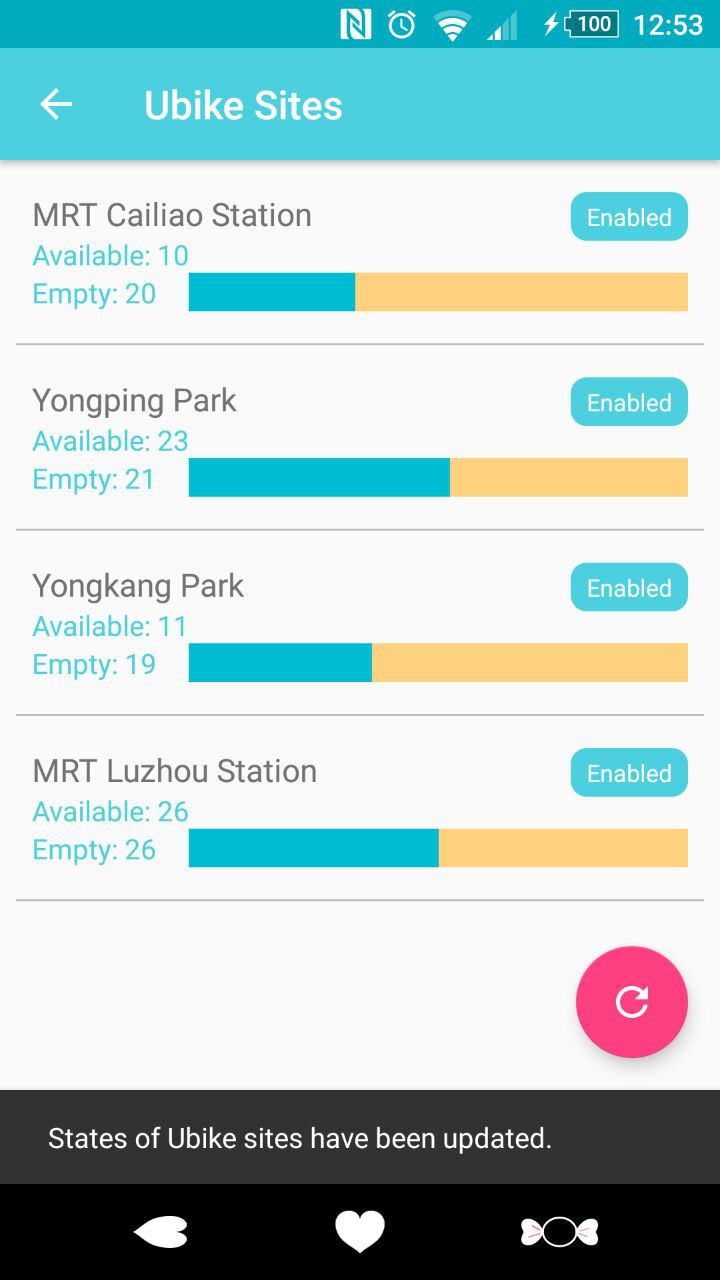Viewport: 720px width, 1280px height.
Task: Tap the system home heart button
Action: click(x=359, y=1231)
